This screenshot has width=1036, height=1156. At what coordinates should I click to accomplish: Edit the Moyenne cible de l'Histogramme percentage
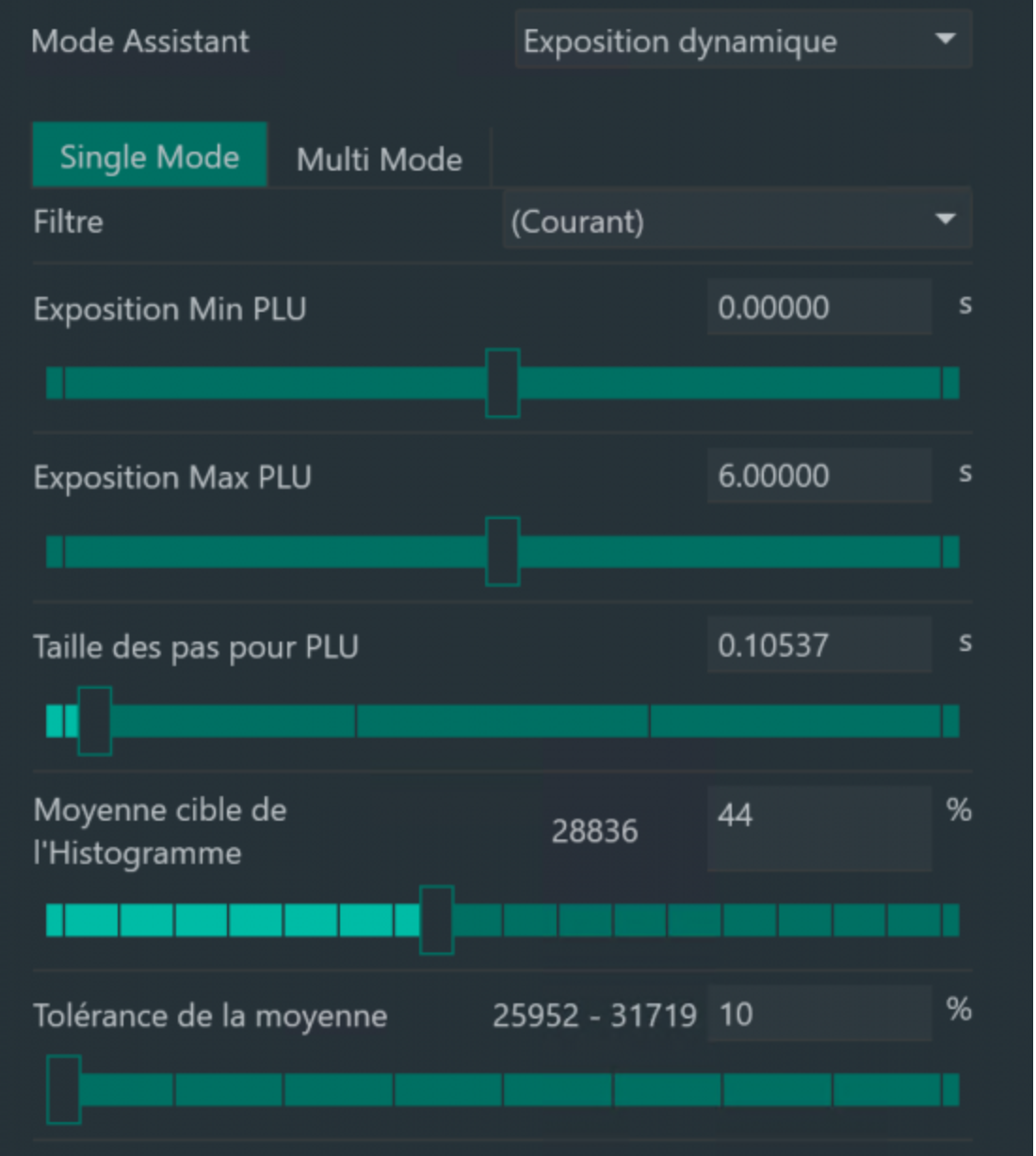[819, 829]
